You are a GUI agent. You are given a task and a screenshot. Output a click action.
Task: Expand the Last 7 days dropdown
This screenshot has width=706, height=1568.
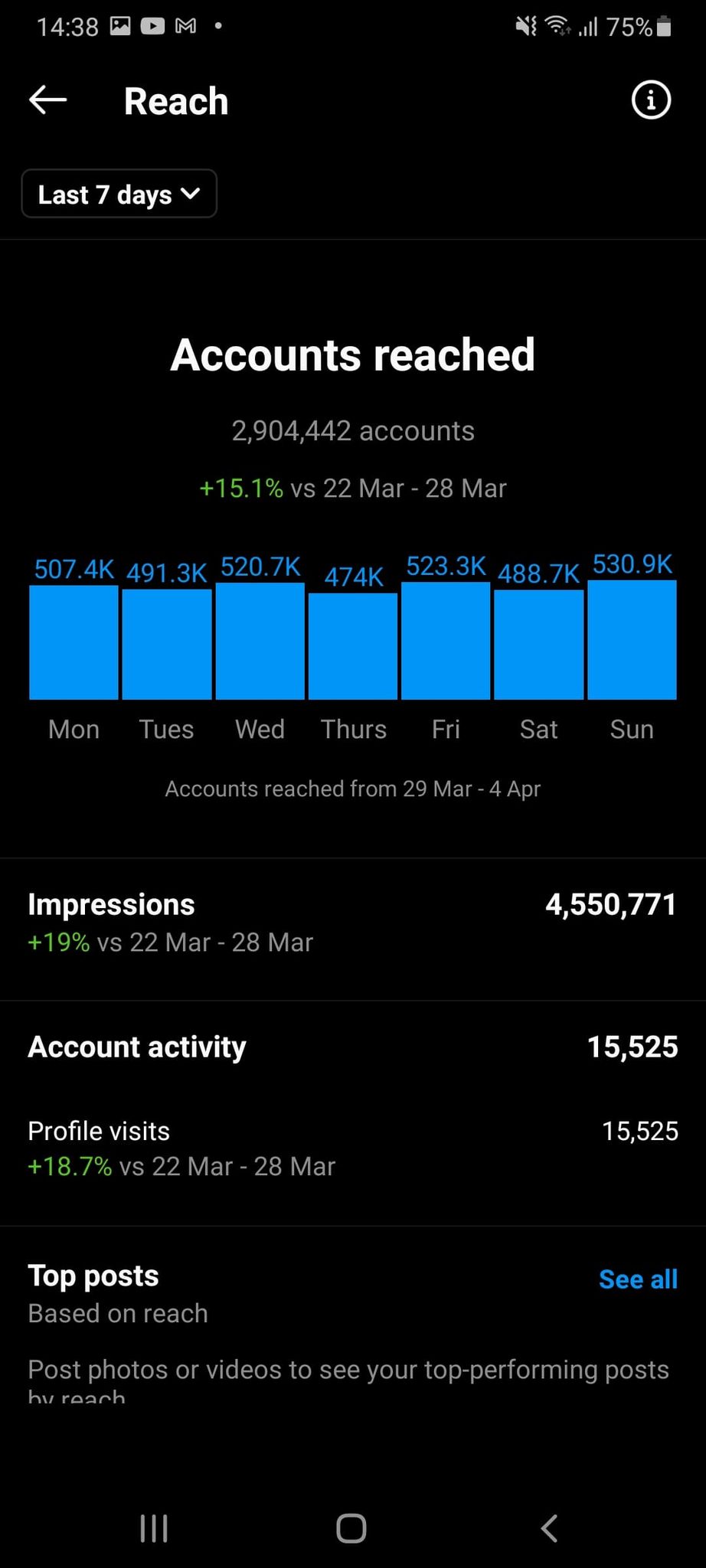tap(119, 194)
